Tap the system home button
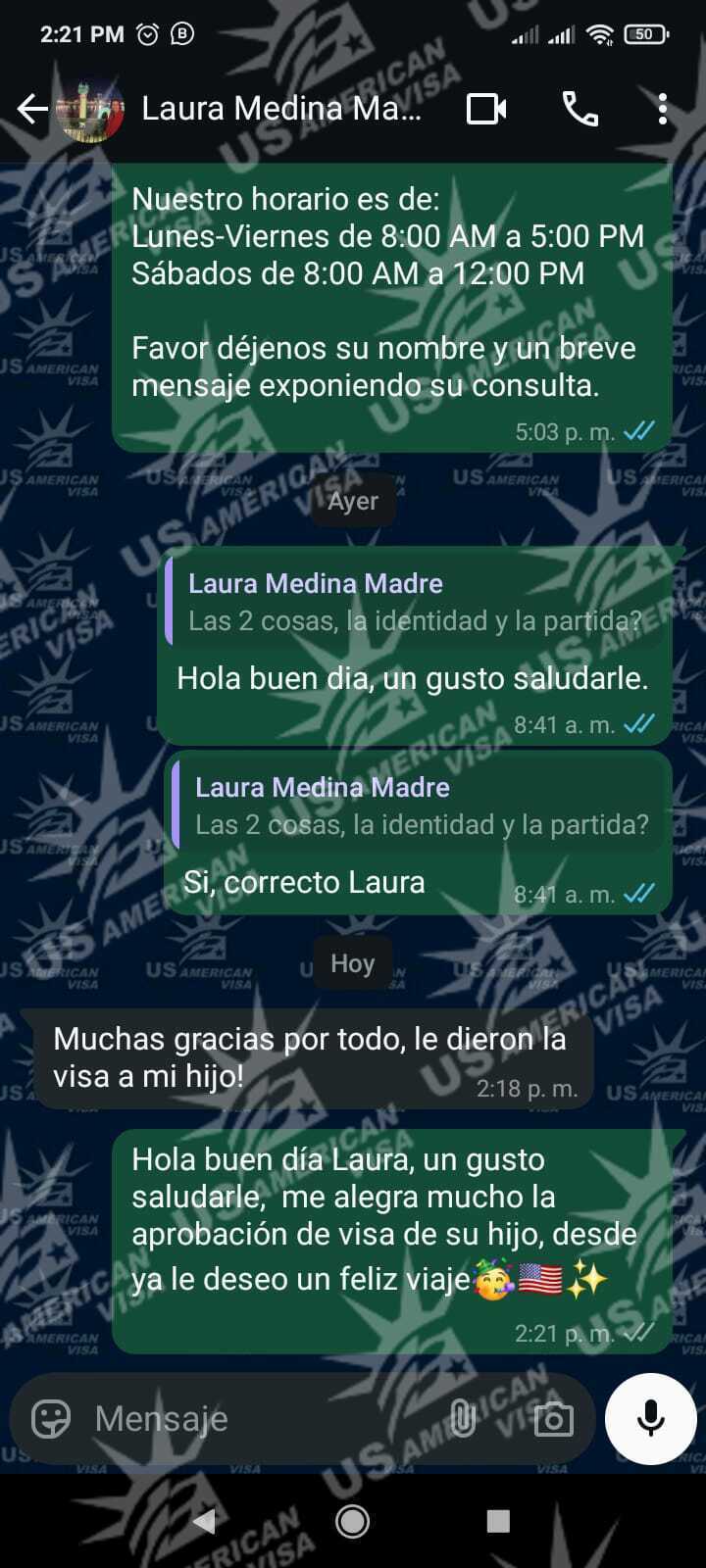 click(352, 1521)
